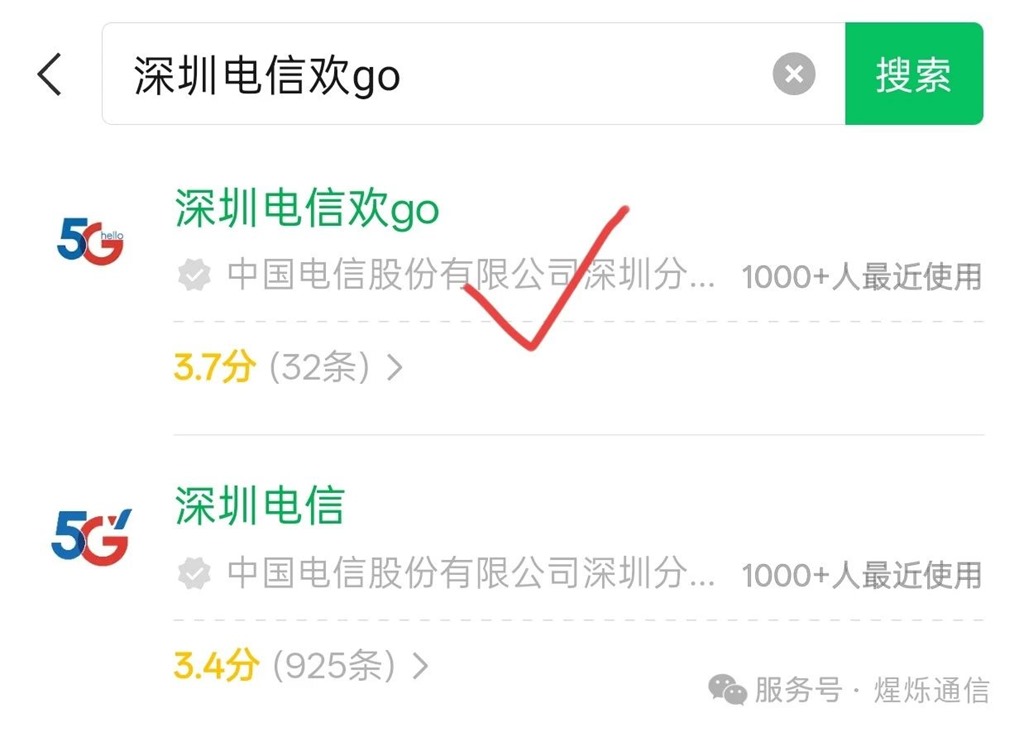Clear the search text with the X button
This screenshot has height=732, width=1024.
coord(794,75)
